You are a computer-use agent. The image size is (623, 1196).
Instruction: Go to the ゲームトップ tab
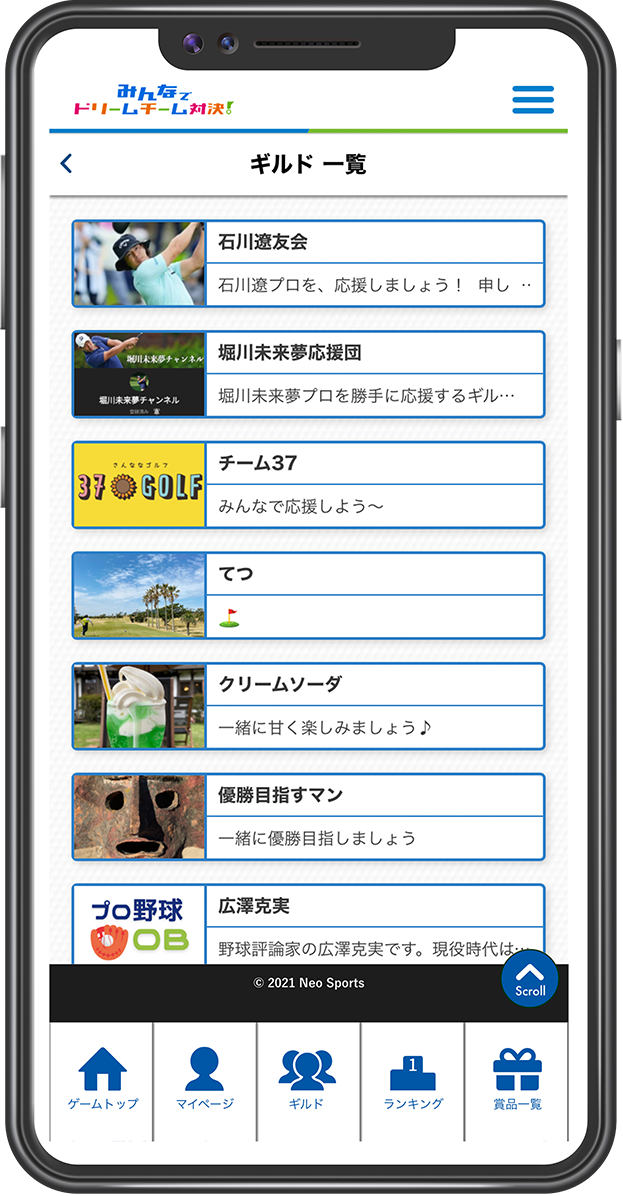(102, 1081)
